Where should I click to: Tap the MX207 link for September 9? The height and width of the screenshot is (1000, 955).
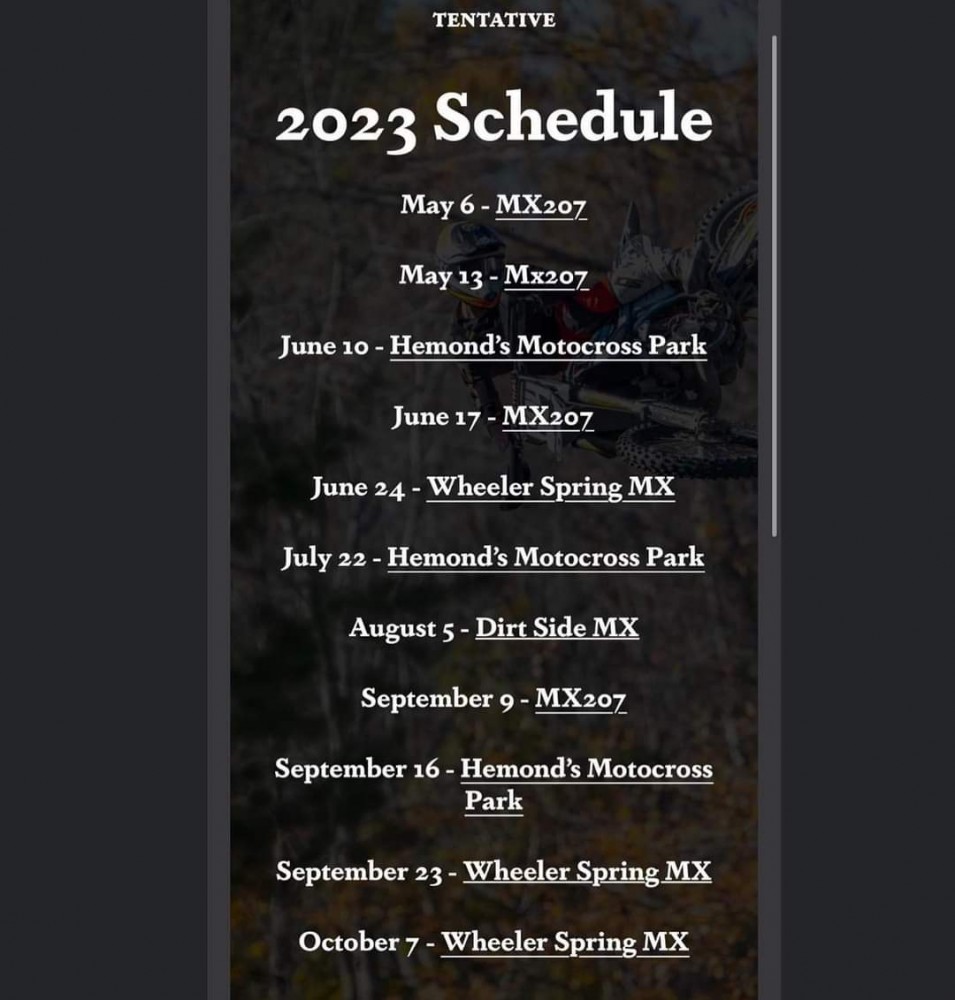point(581,698)
